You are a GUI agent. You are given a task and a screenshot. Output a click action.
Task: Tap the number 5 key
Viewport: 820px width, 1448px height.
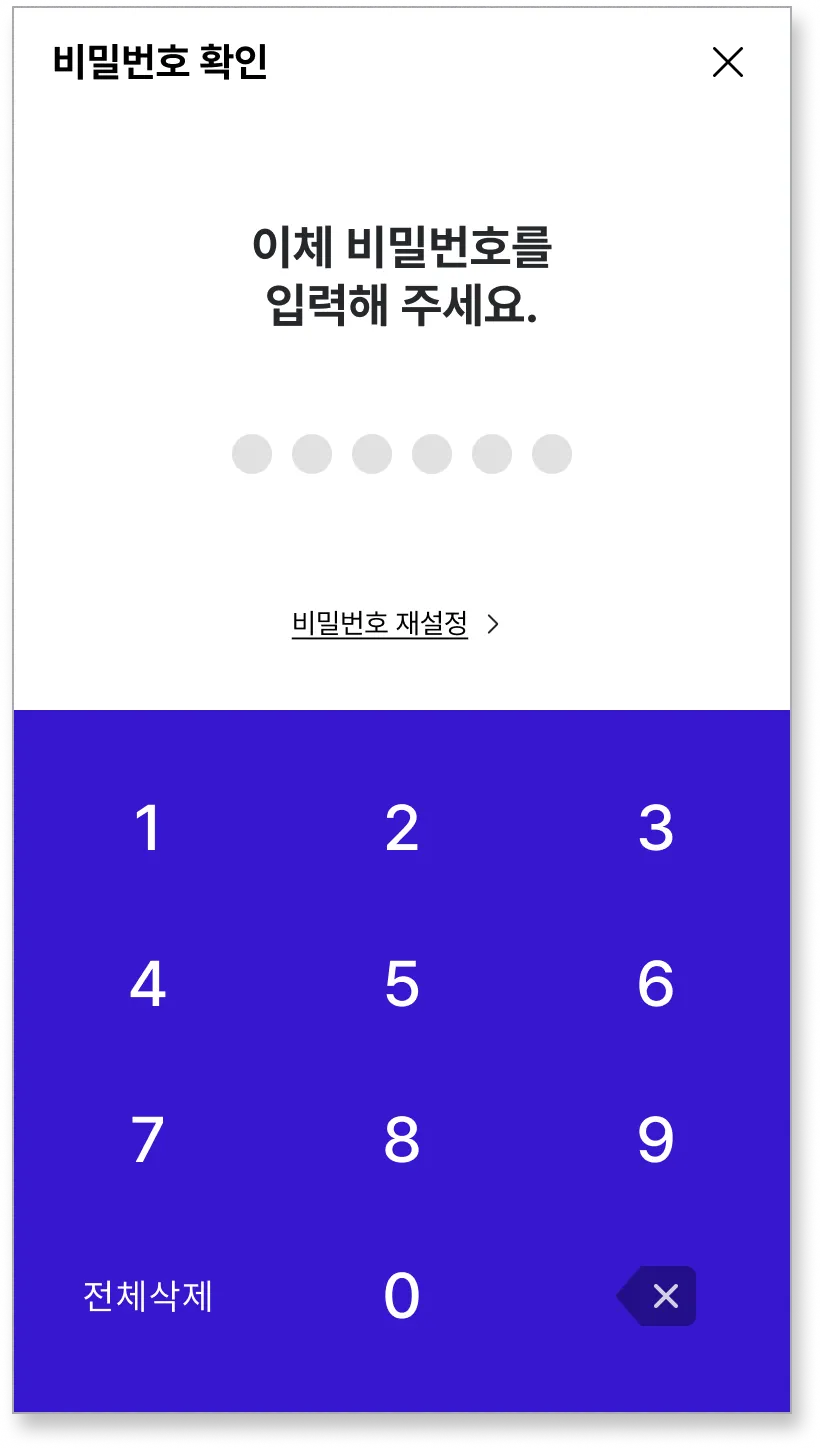point(402,984)
